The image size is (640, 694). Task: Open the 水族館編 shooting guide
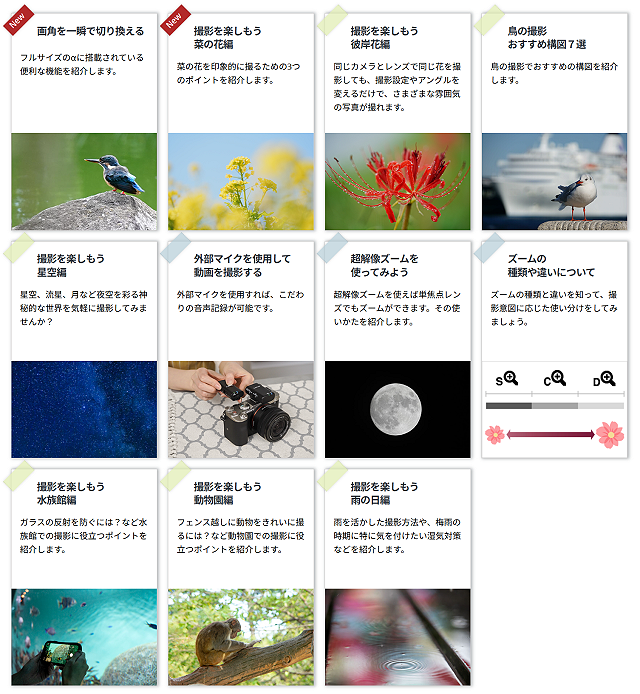[84, 575]
